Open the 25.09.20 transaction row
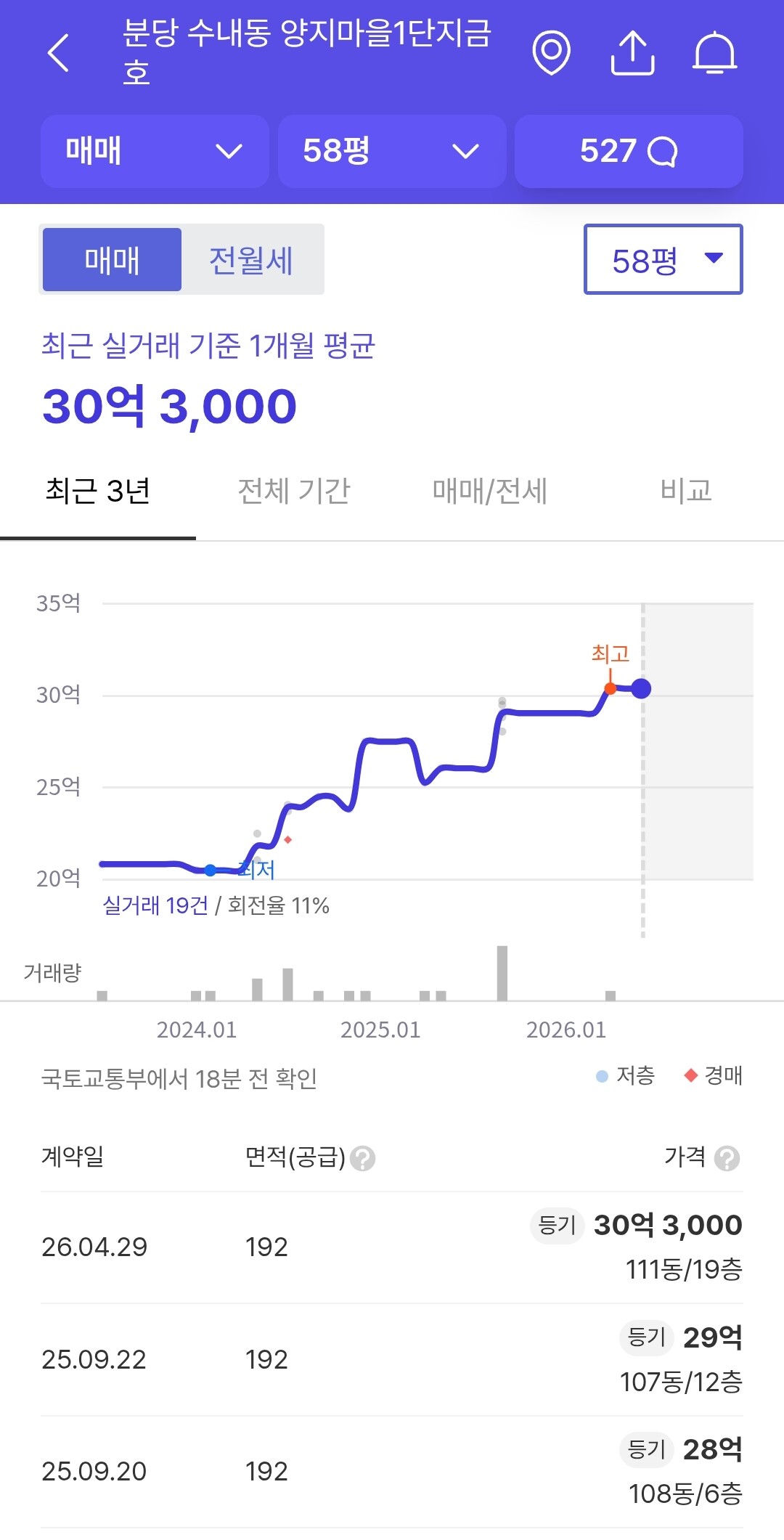The image size is (784, 1540). [x=392, y=1472]
